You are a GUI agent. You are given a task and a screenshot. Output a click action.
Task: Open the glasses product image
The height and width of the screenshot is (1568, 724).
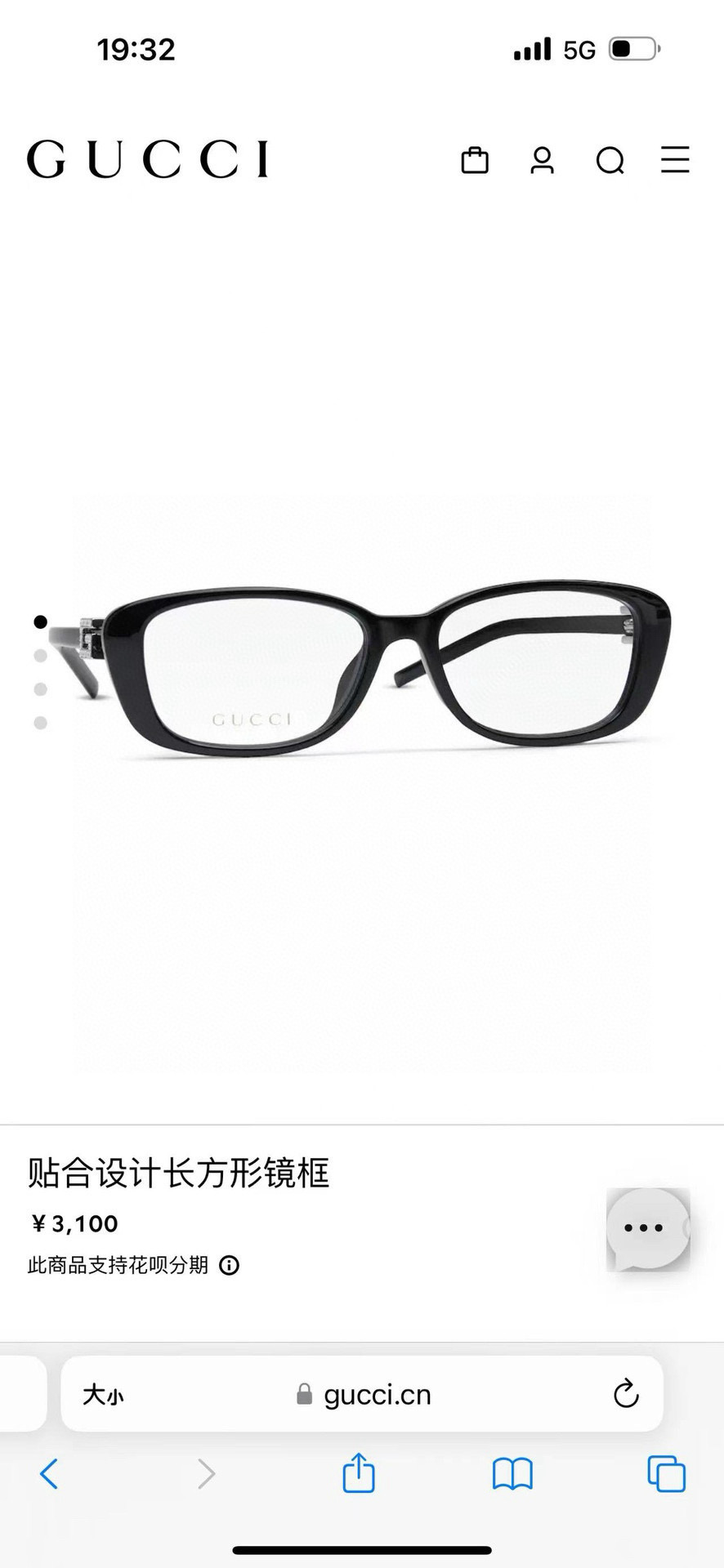coord(361,670)
